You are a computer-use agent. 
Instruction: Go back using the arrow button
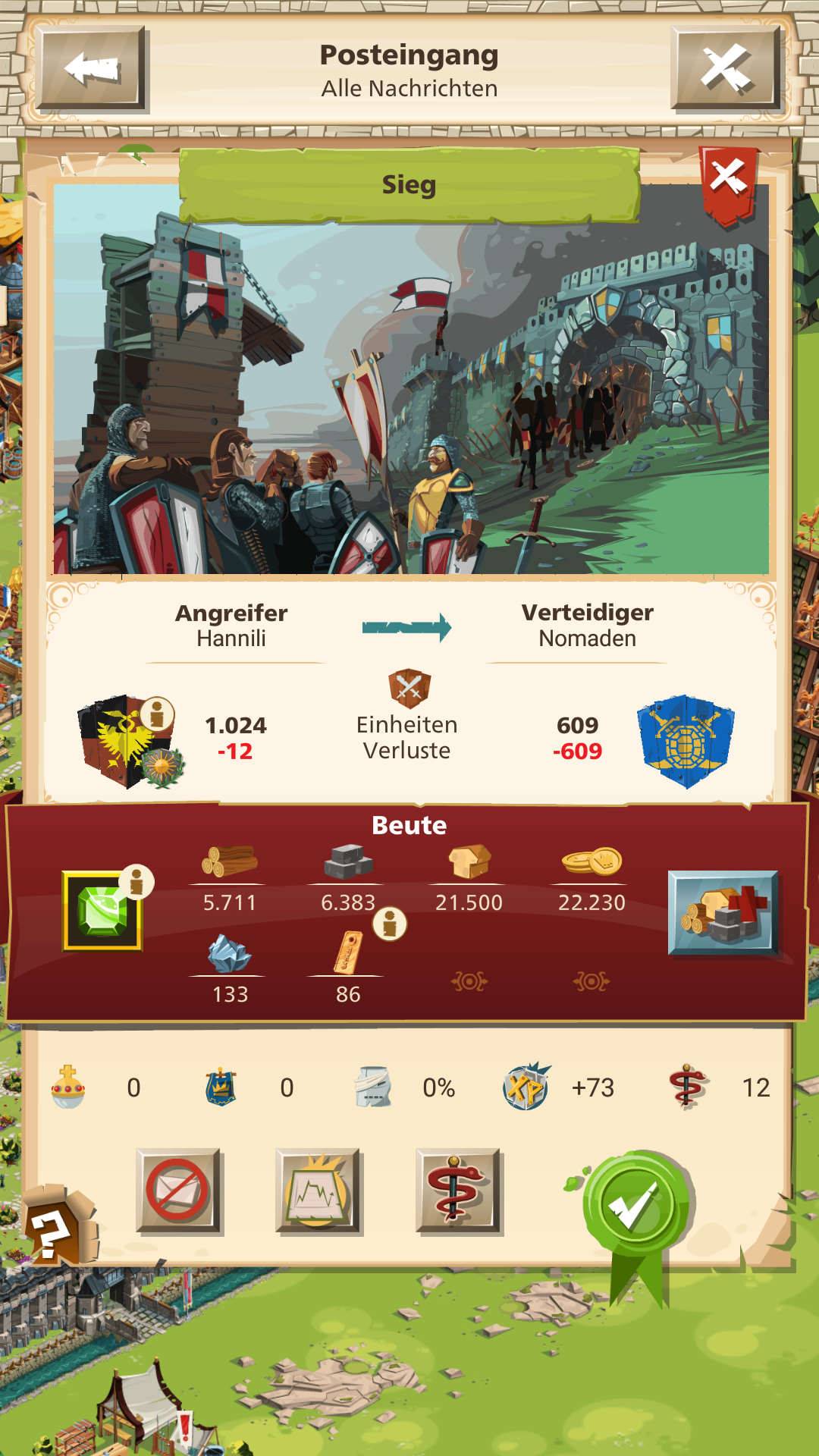tap(91, 68)
